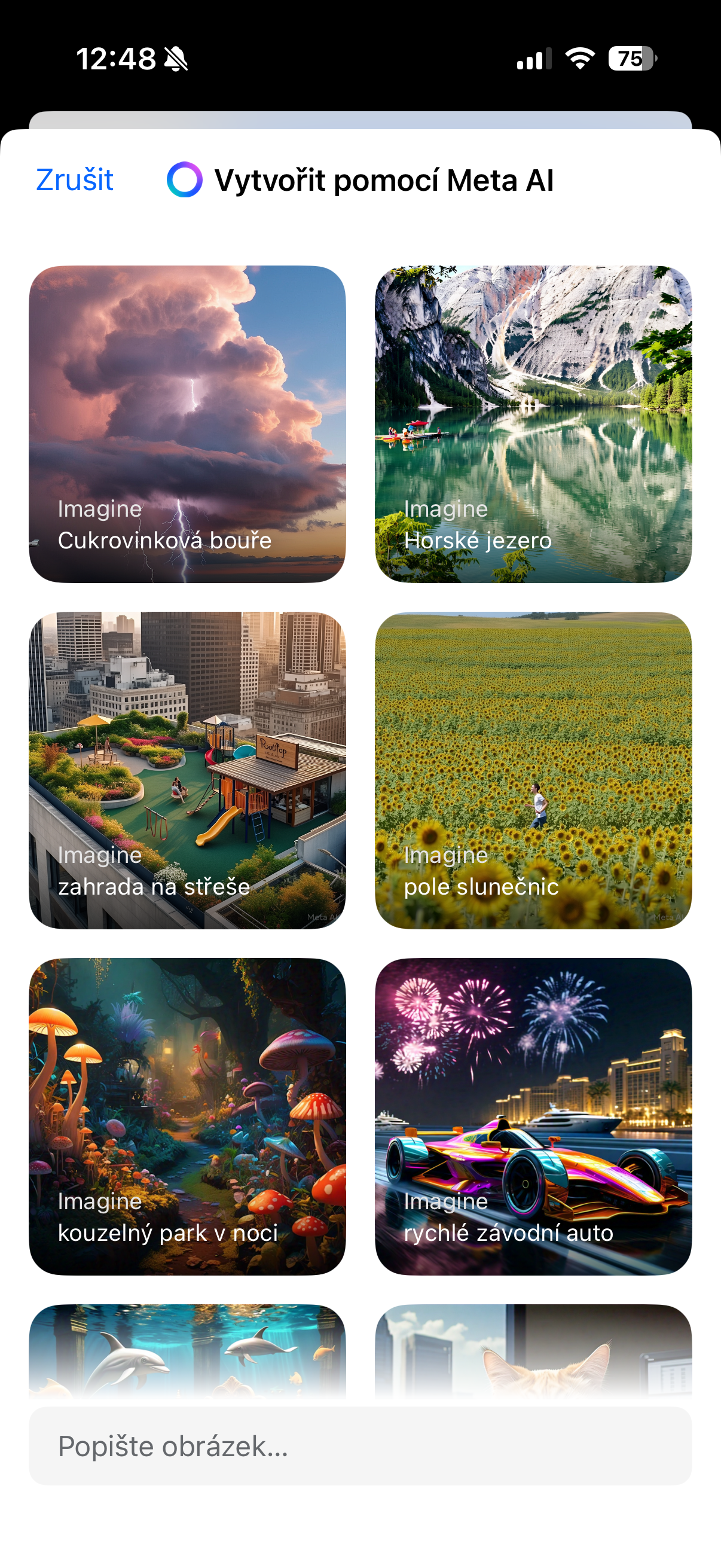721x1568 pixels.
Task: Select the cat in city suggestion
Action: tap(533, 1350)
